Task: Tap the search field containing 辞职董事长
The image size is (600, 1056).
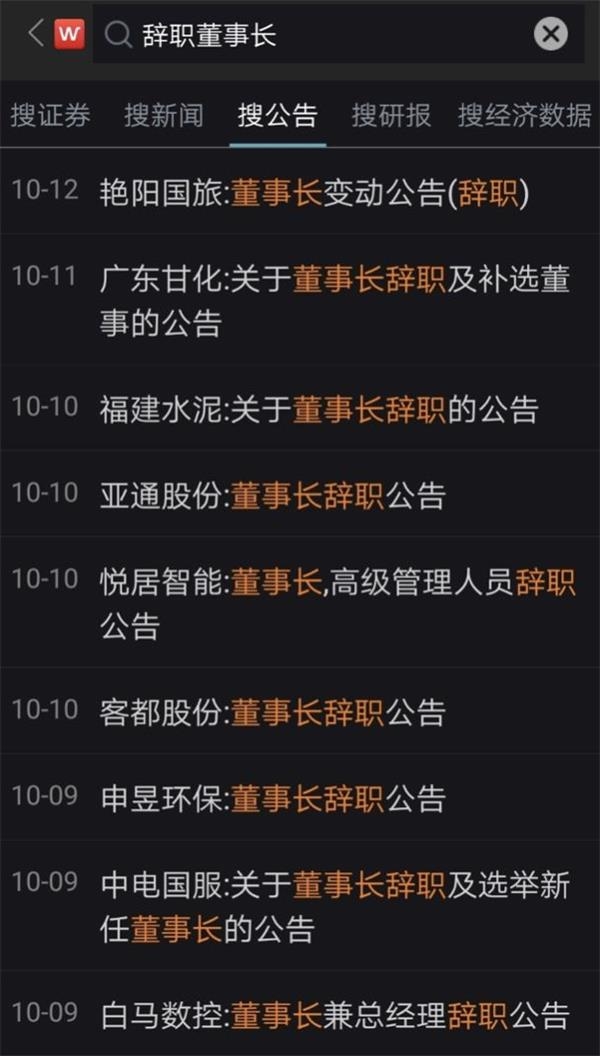Action: point(320,35)
